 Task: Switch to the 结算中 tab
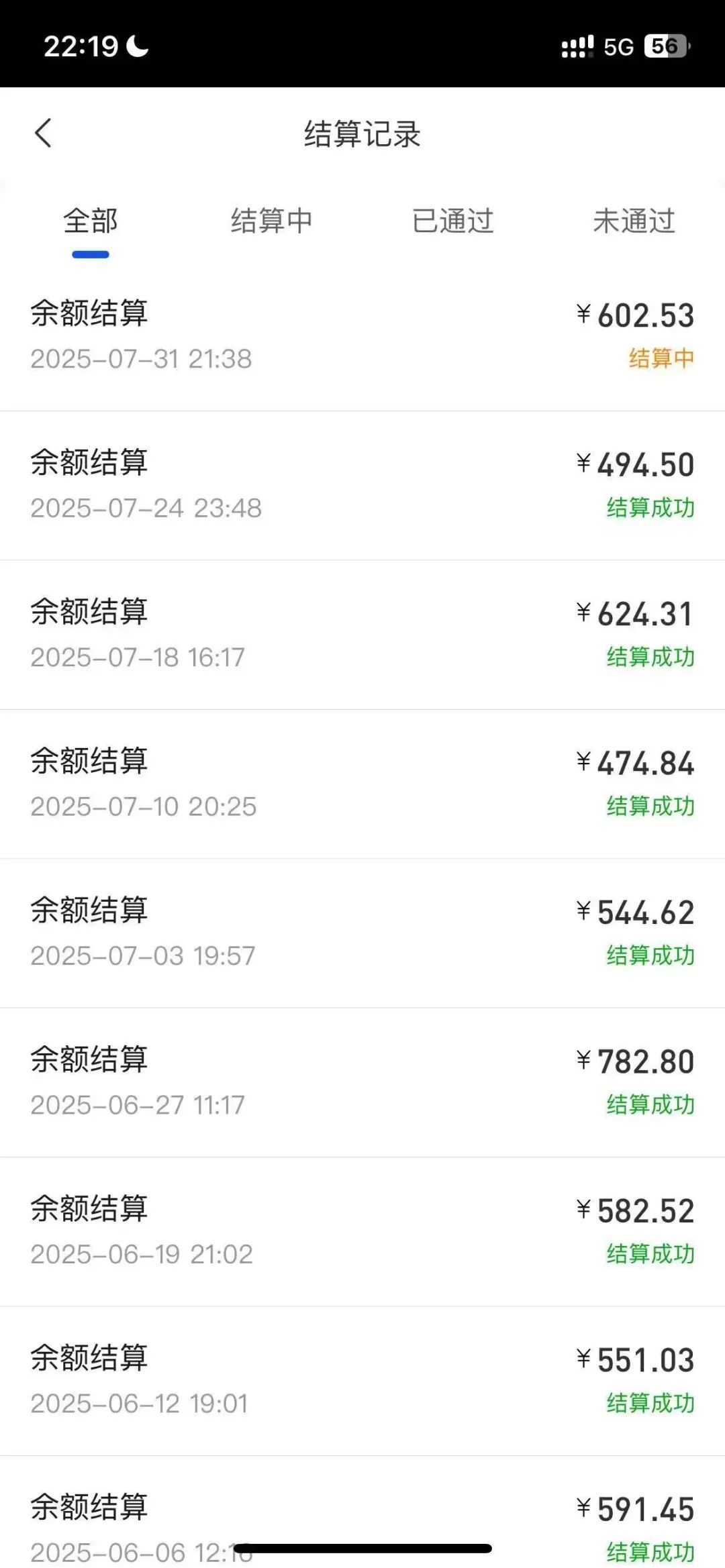(x=272, y=221)
